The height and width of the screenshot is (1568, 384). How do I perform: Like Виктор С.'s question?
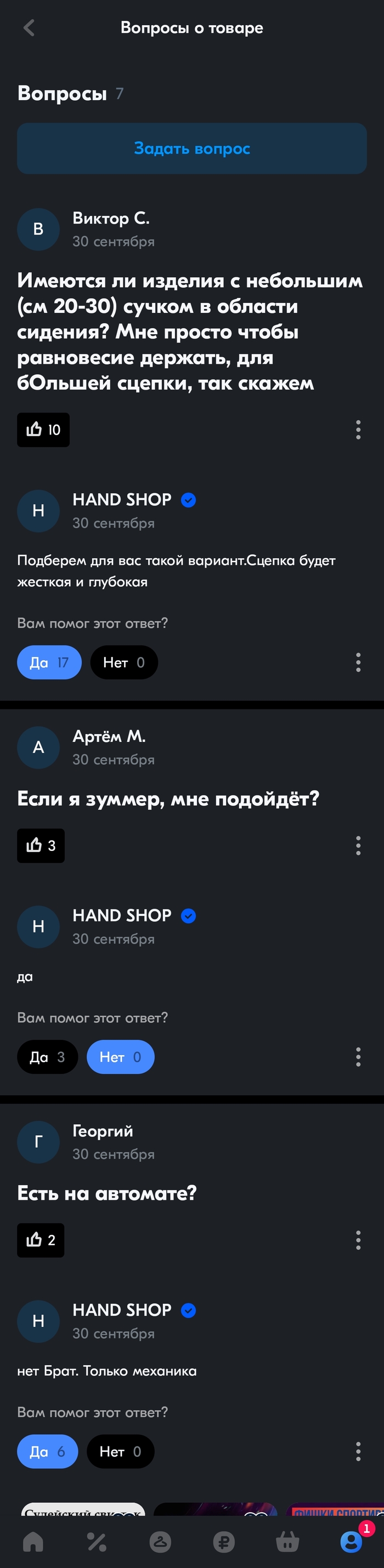click(43, 430)
